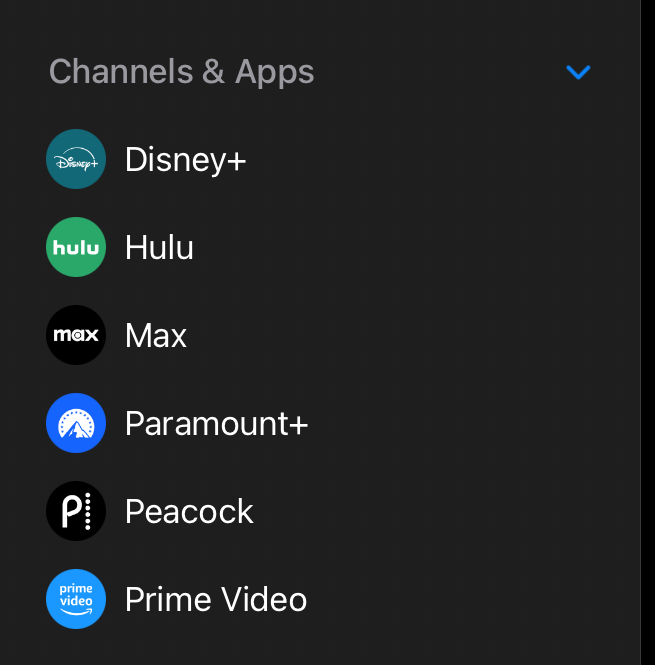Open the Disney+ channel
This screenshot has width=655, height=665.
click(320, 159)
